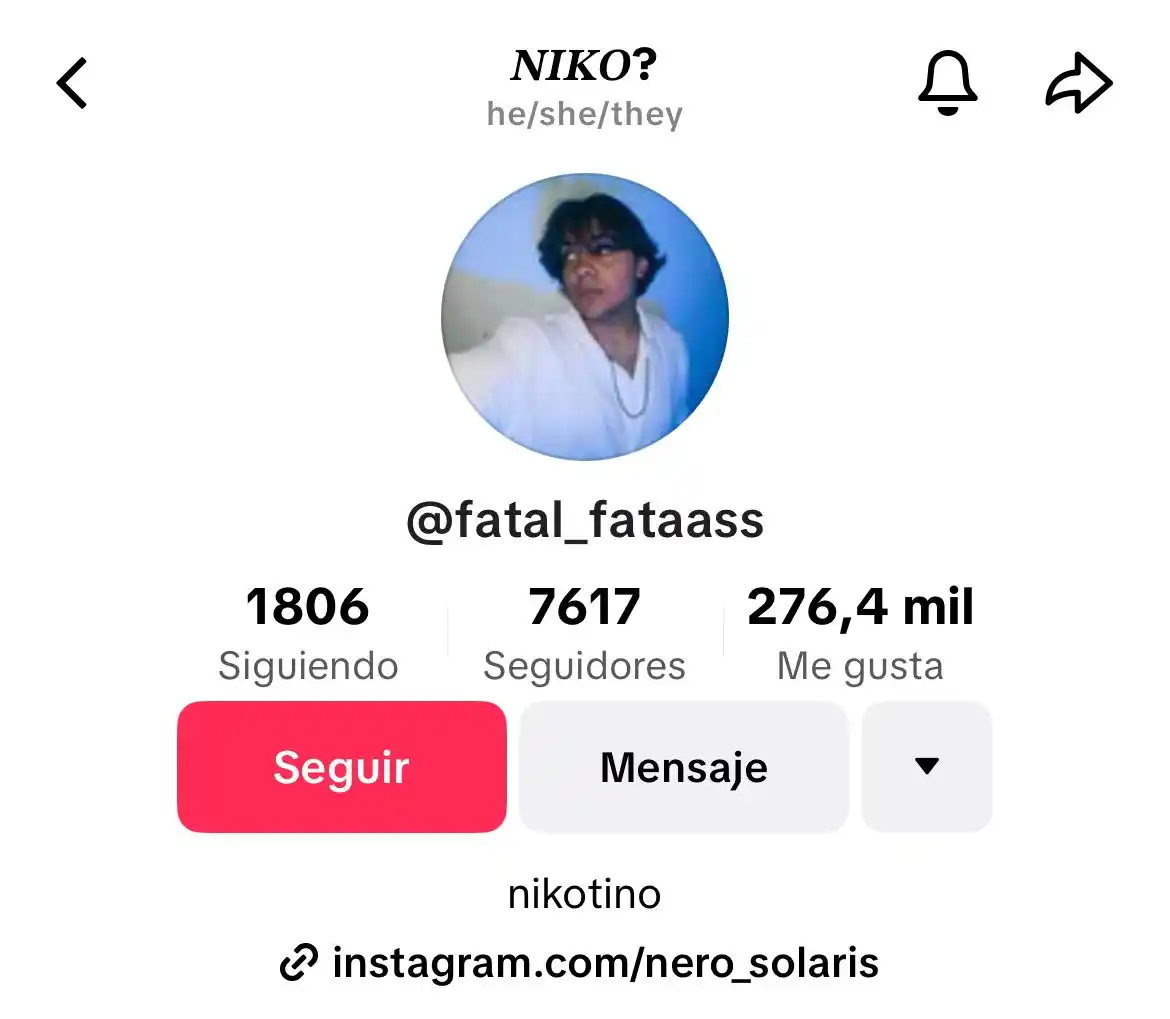View the 1806 Siguiendo list
Image resolution: width=1170 pixels, height=1019 pixels.
coord(308,632)
